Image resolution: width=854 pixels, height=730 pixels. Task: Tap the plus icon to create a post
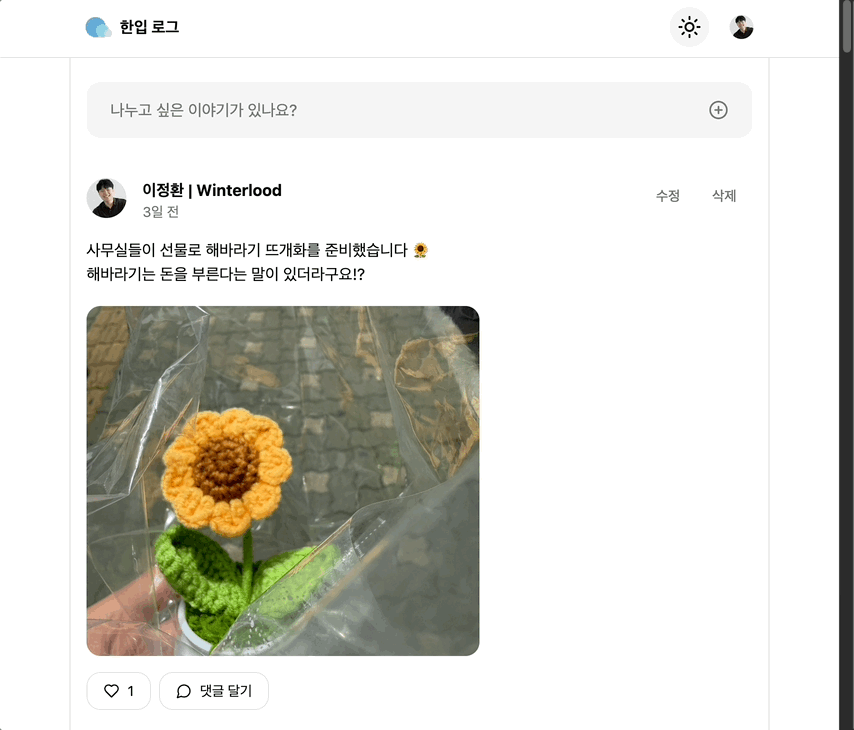pos(718,110)
